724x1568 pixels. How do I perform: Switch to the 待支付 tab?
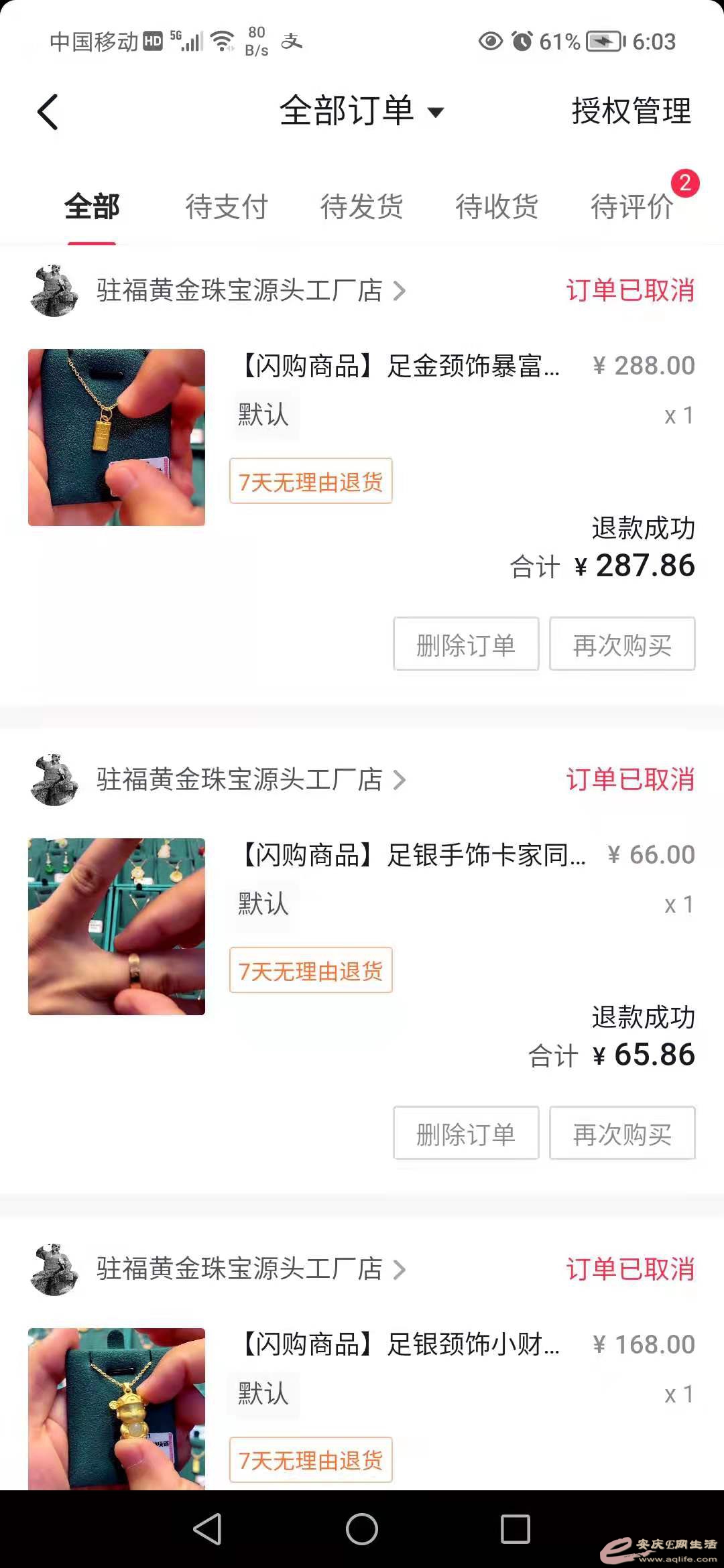pos(227,206)
